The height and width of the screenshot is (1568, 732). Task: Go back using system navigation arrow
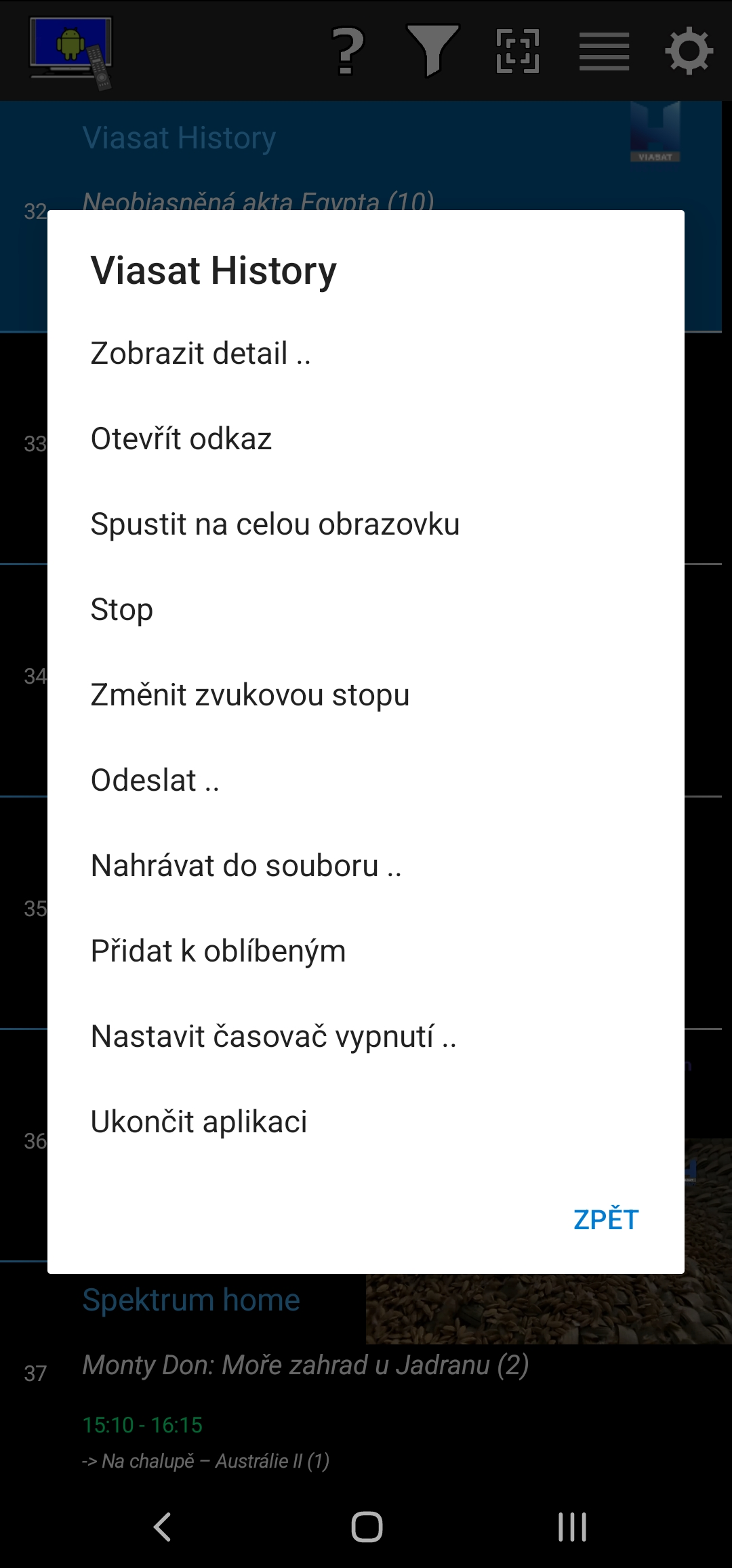[x=162, y=1527]
